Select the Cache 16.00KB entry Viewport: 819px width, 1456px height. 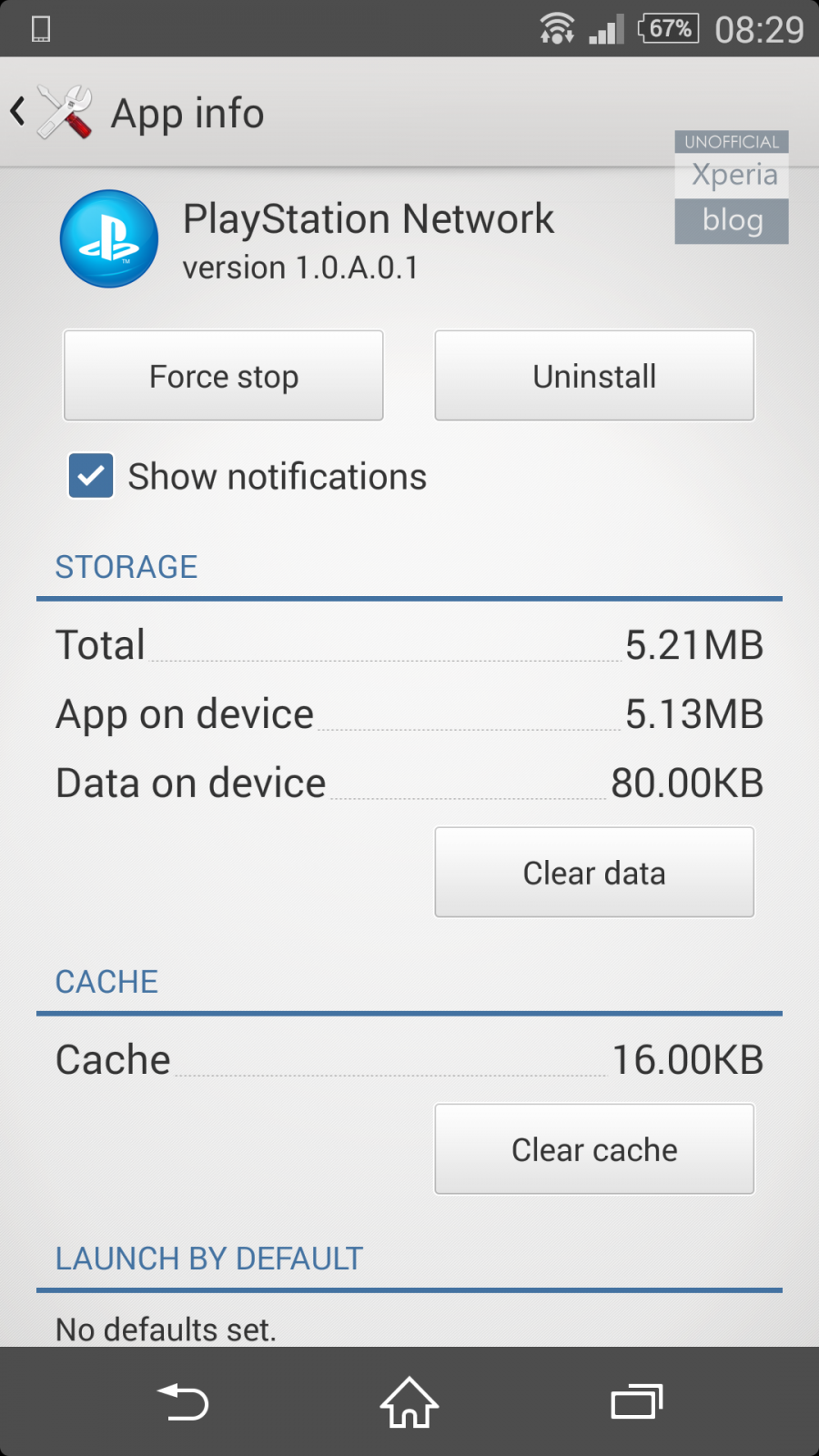(x=409, y=1058)
